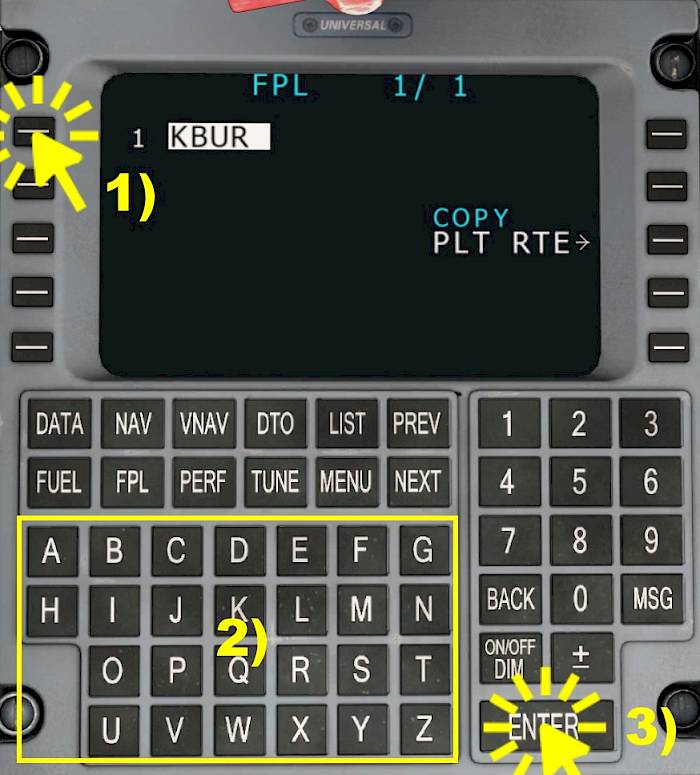Open the VNAV page

(x=204, y=424)
